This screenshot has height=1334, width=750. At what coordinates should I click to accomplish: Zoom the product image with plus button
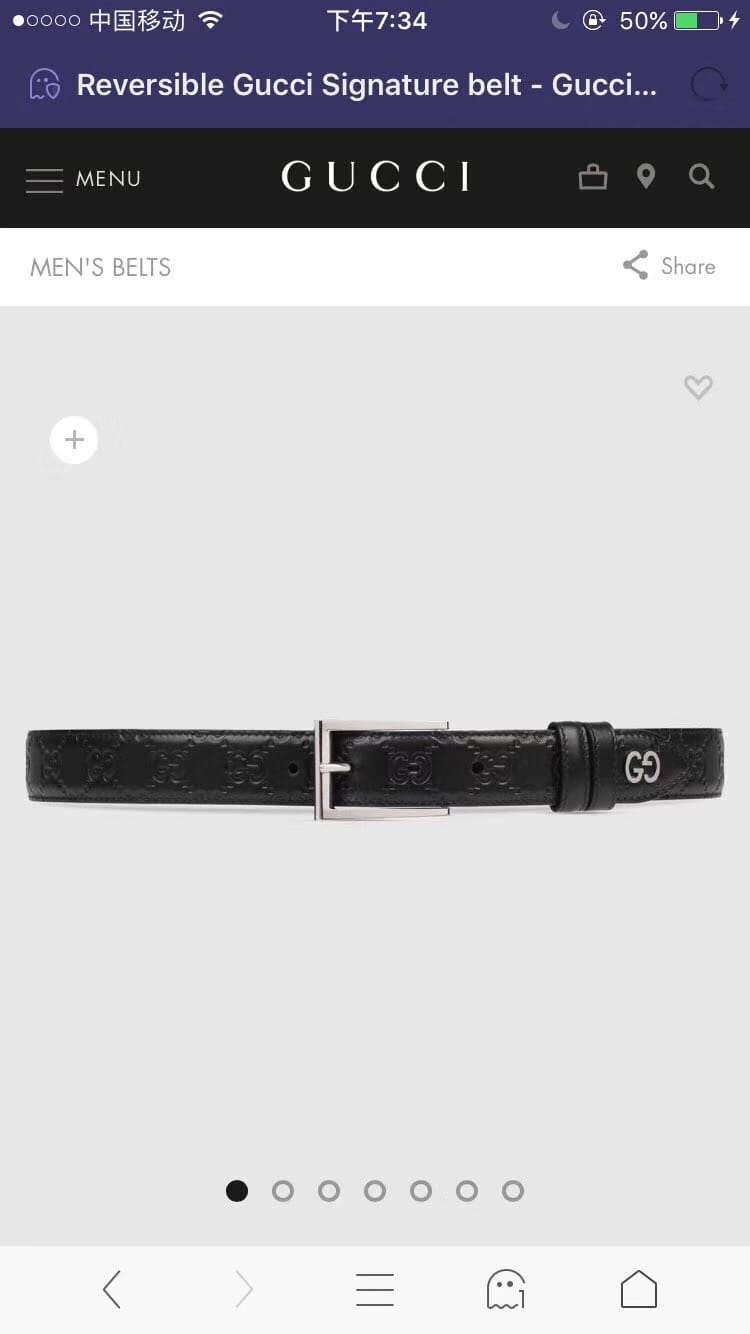point(74,440)
